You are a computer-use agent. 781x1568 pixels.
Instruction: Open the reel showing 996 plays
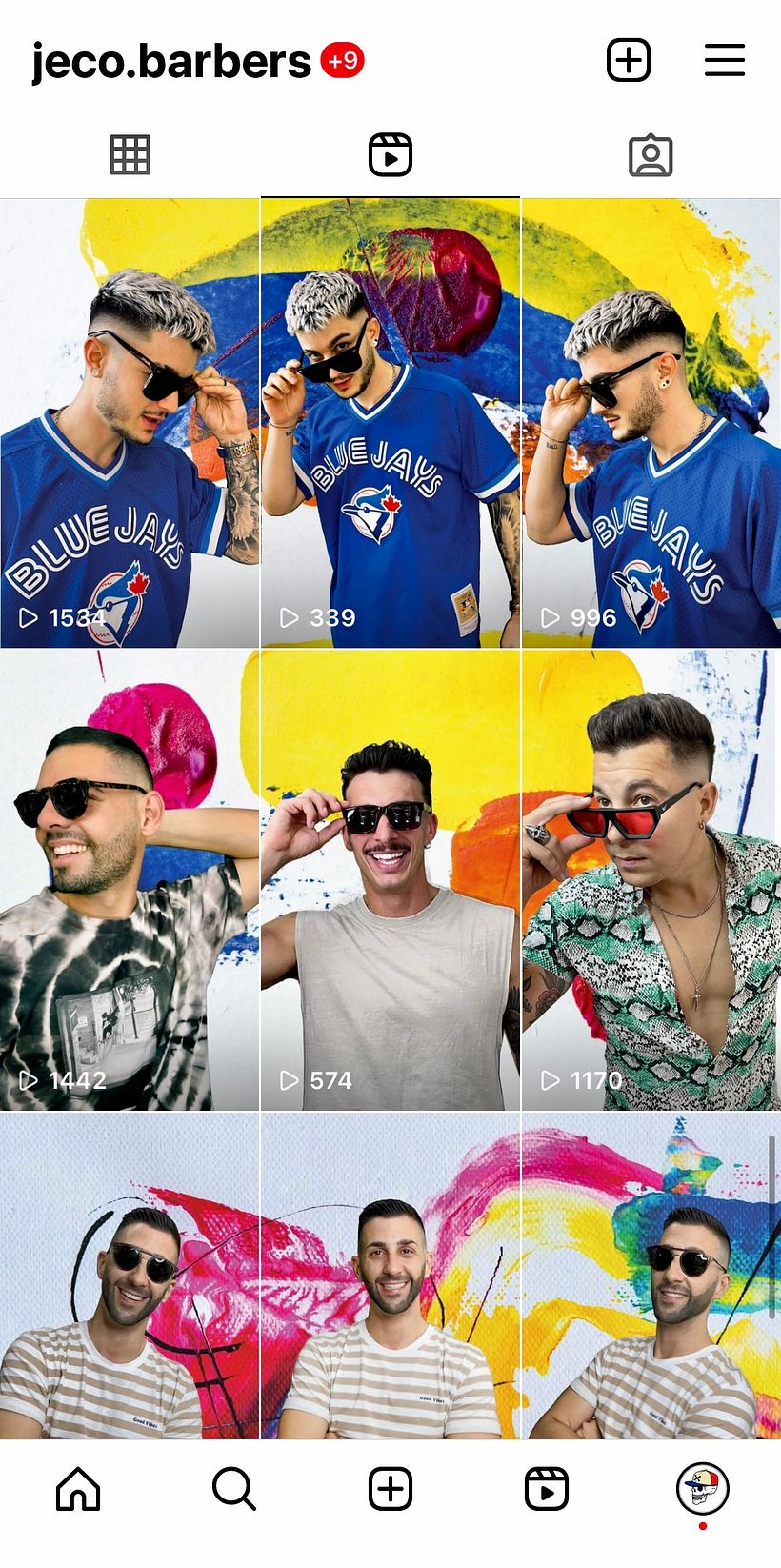(x=651, y=423)
